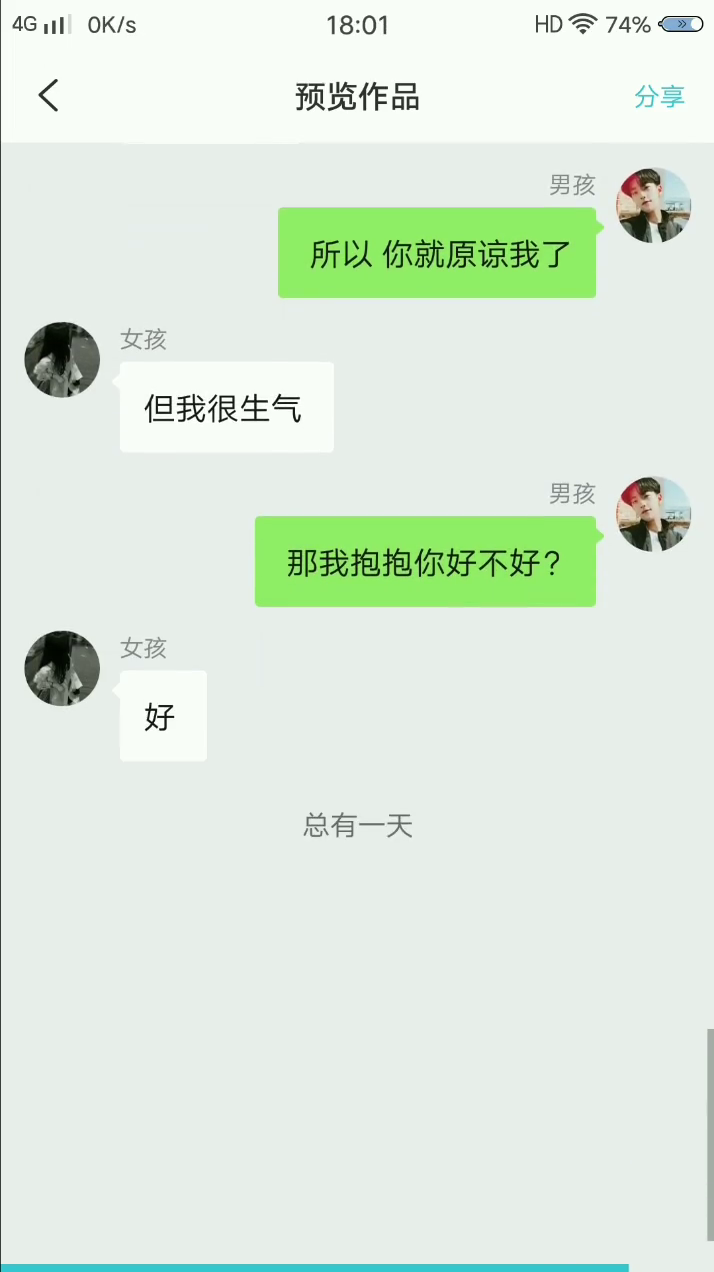Go back from the 预览作品 screen
Screen dimensions: 714x1272
pyautogui.click(x=48, y=96)
